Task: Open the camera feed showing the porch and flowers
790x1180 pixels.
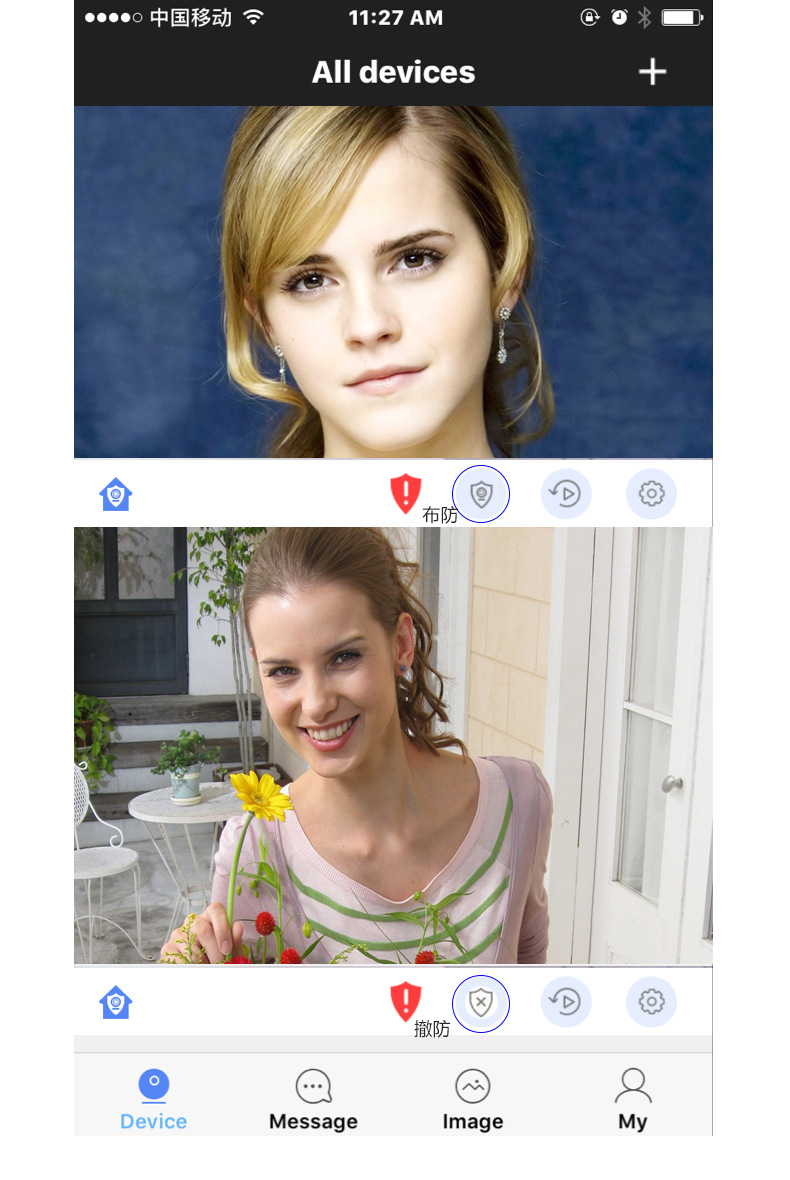Action: tap(393, 745)
